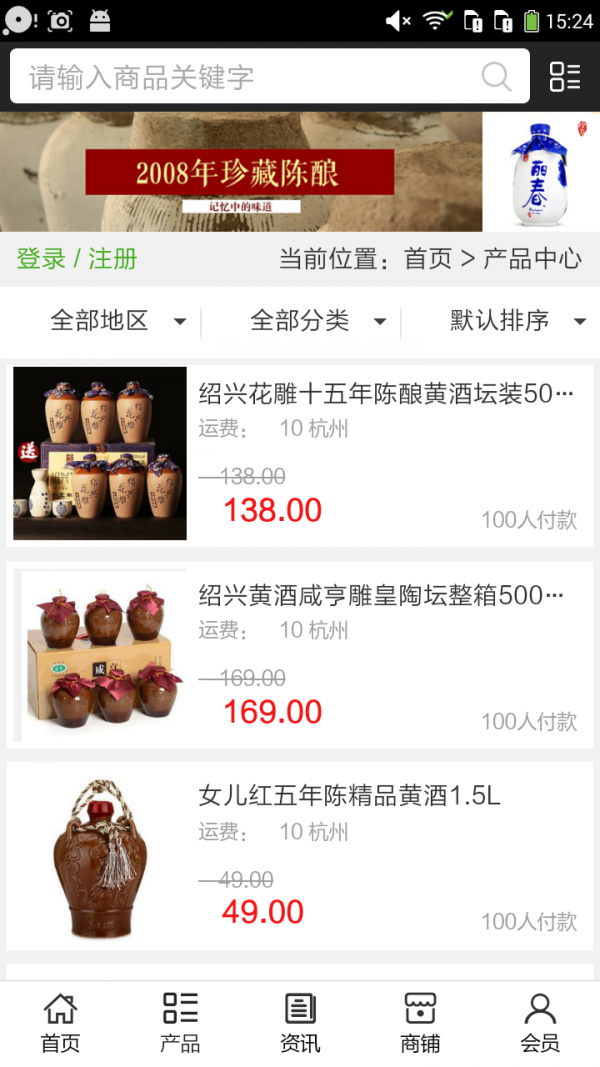
Task: Go to the 首页 tab
Action: point(60,1022)
